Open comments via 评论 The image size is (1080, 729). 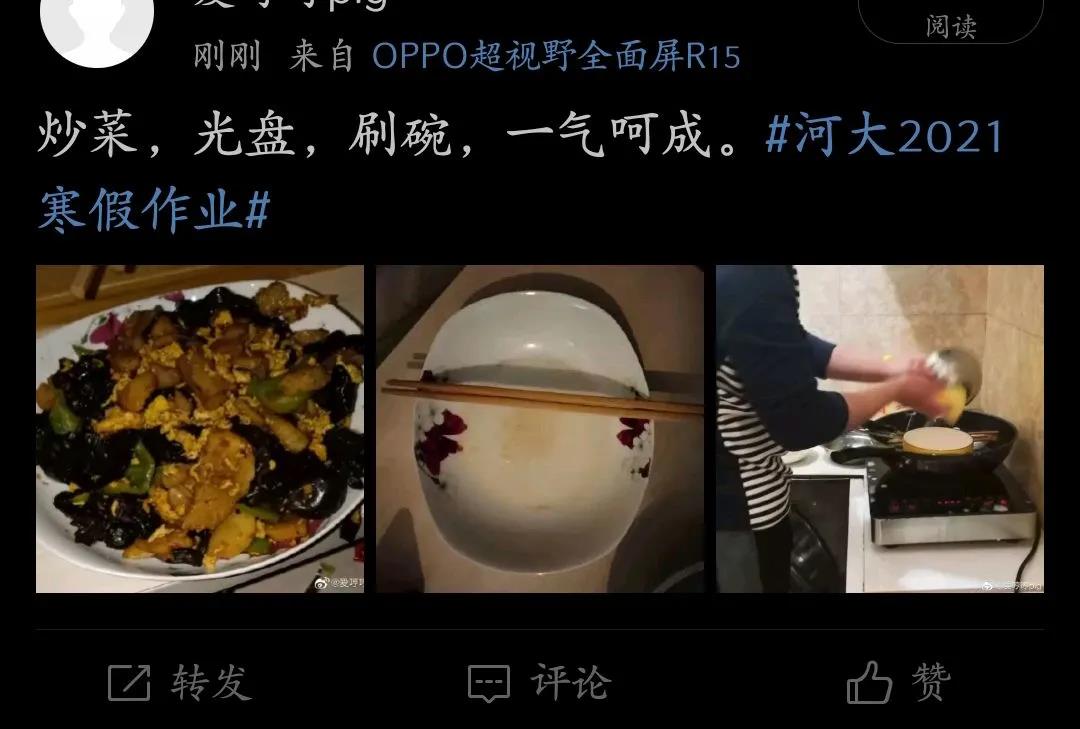[x=540, y=683]
